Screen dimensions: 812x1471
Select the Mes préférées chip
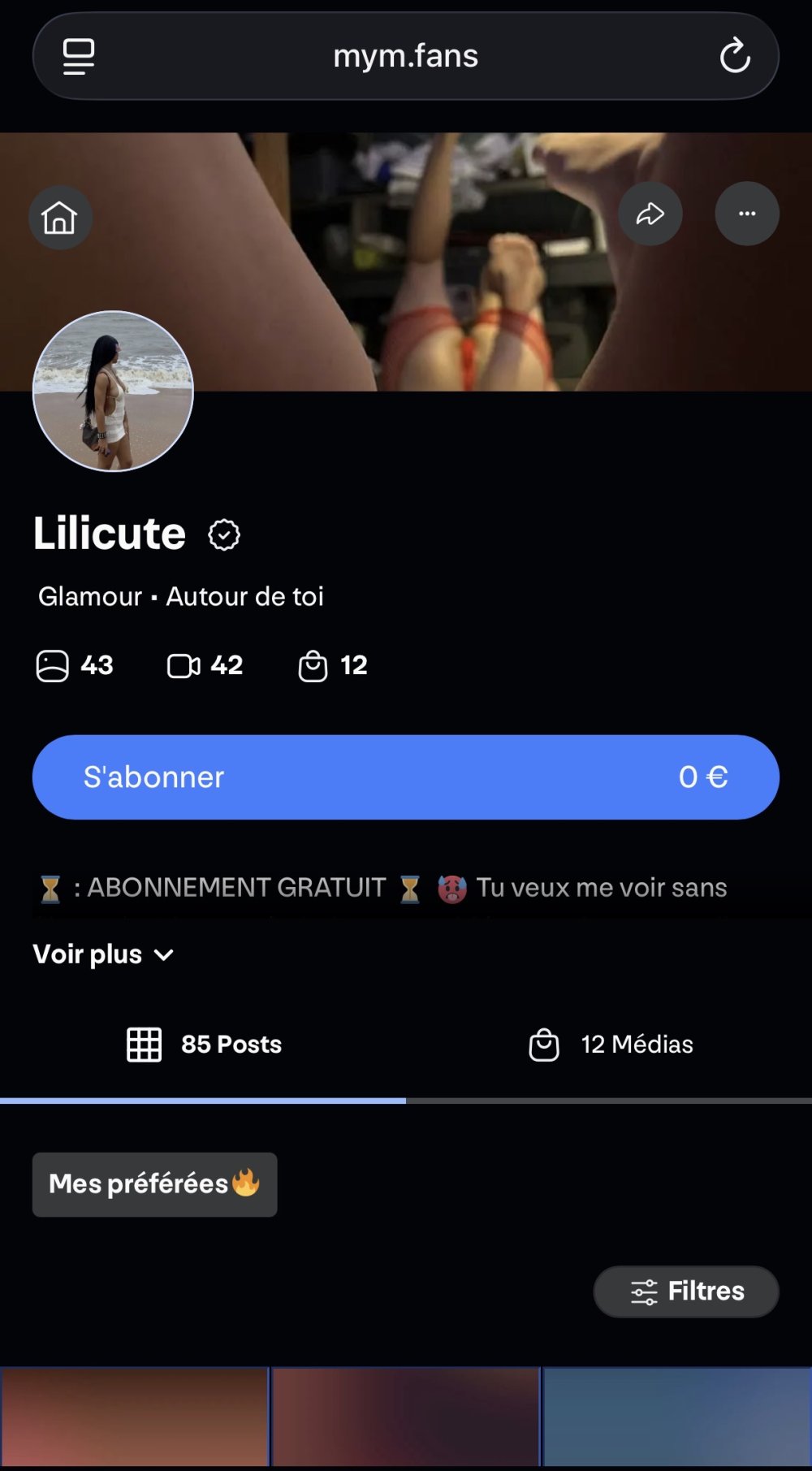[154, 1184]
